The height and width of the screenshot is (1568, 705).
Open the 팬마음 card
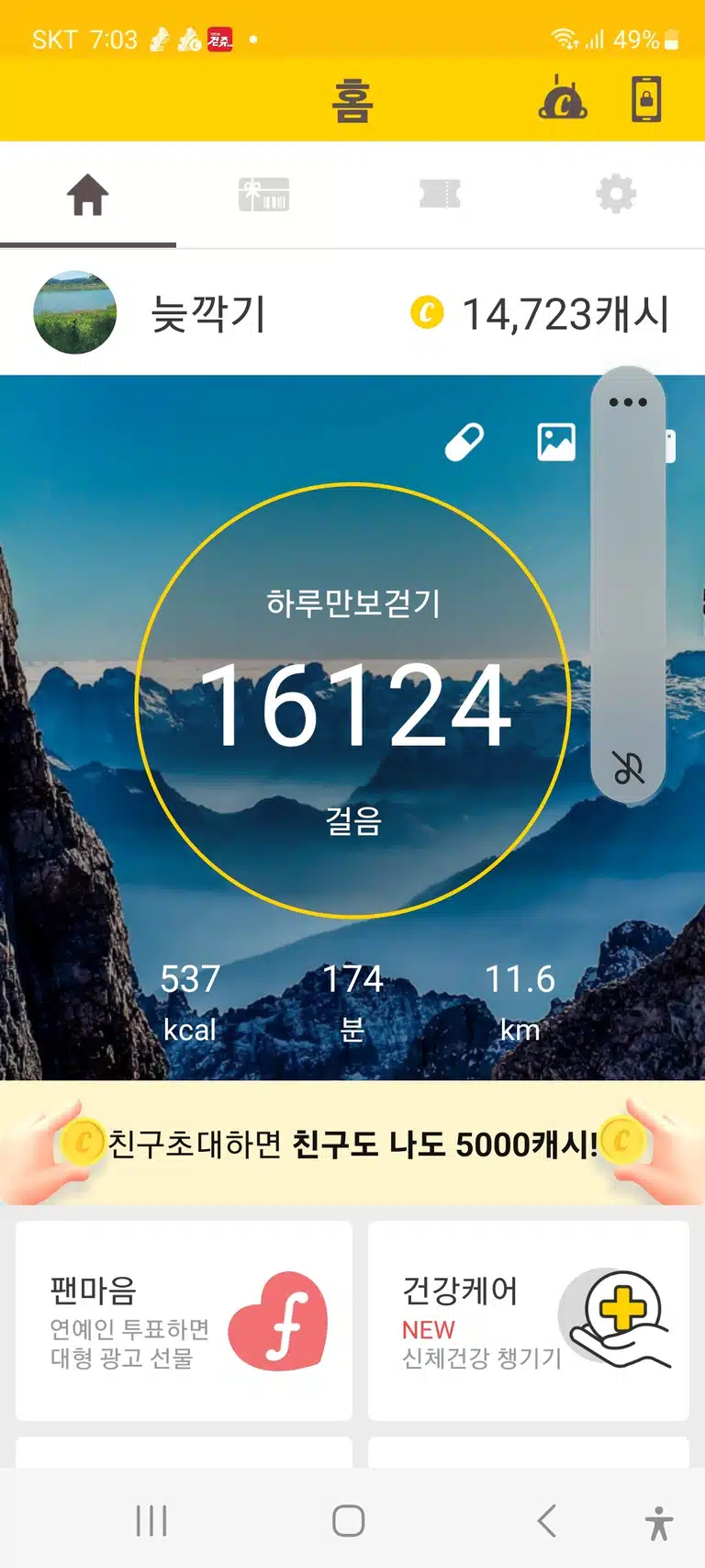[x=184, y=1320]
